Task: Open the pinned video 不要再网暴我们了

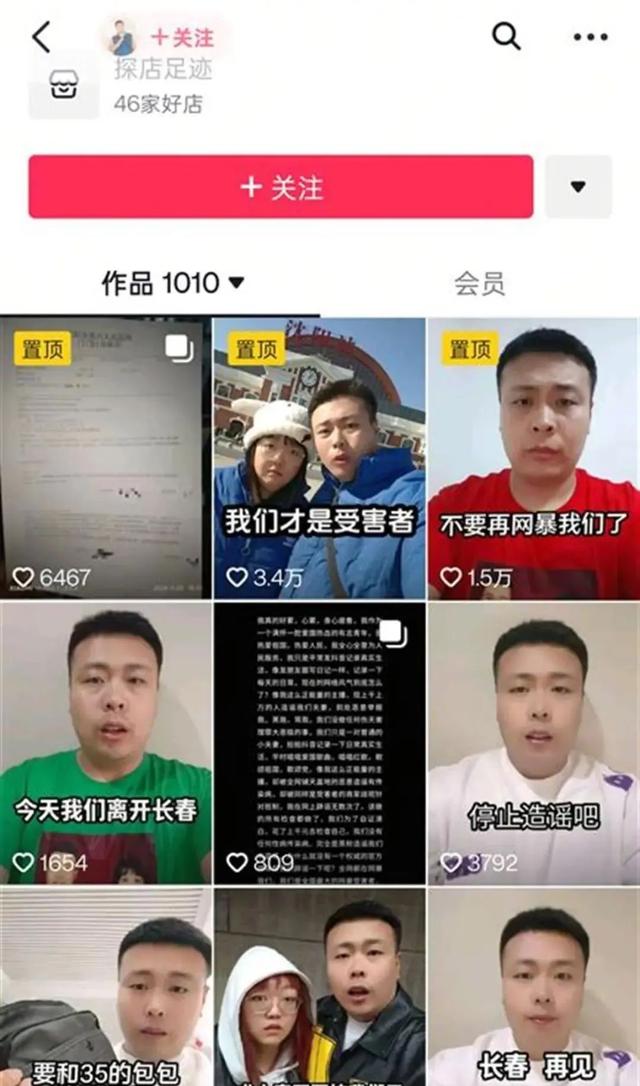Action: 533,458
